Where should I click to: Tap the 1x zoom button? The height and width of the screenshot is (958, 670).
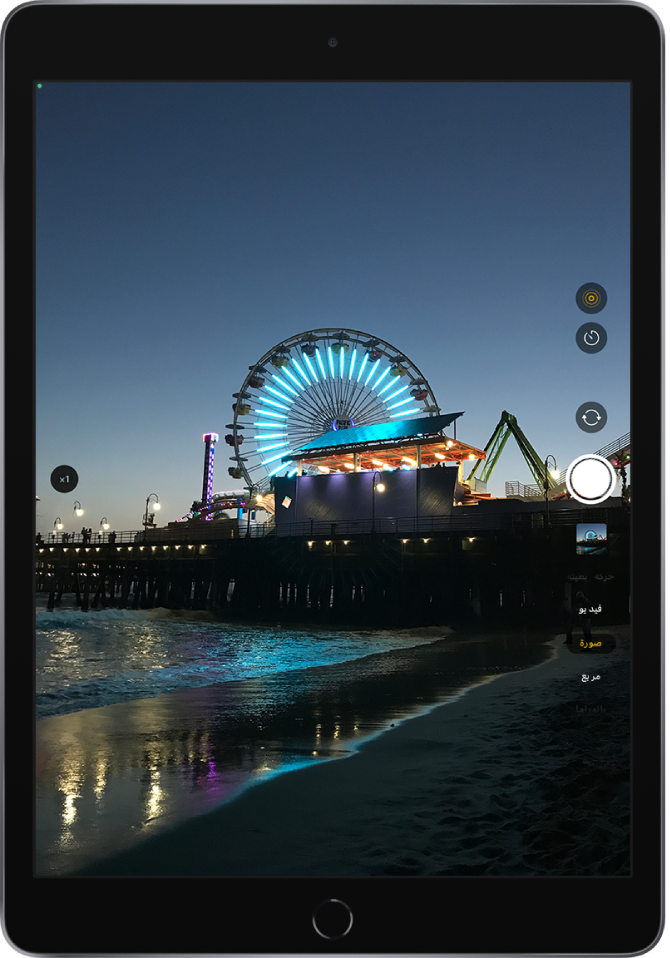click(x=64, y=479)
